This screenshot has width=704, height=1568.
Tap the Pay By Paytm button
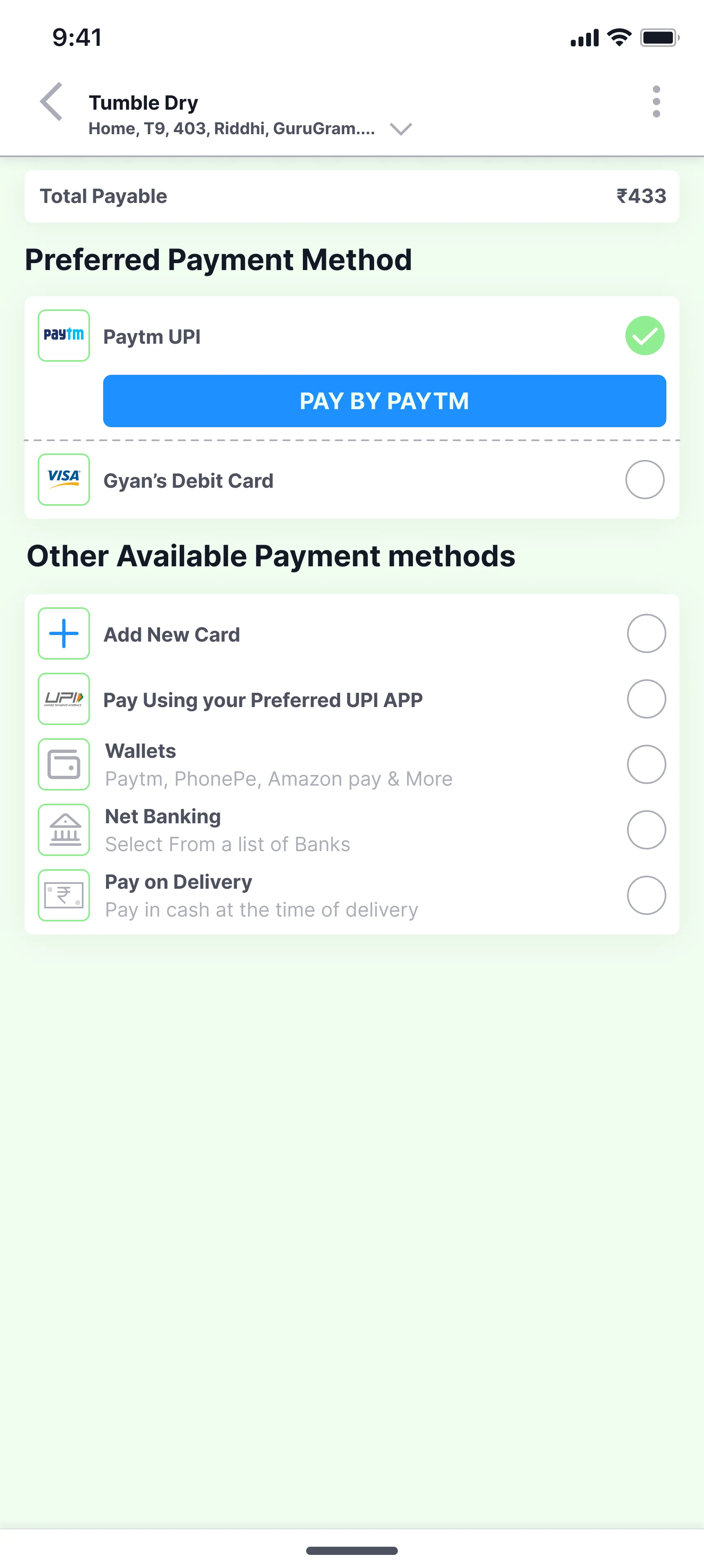coord(384,401)
